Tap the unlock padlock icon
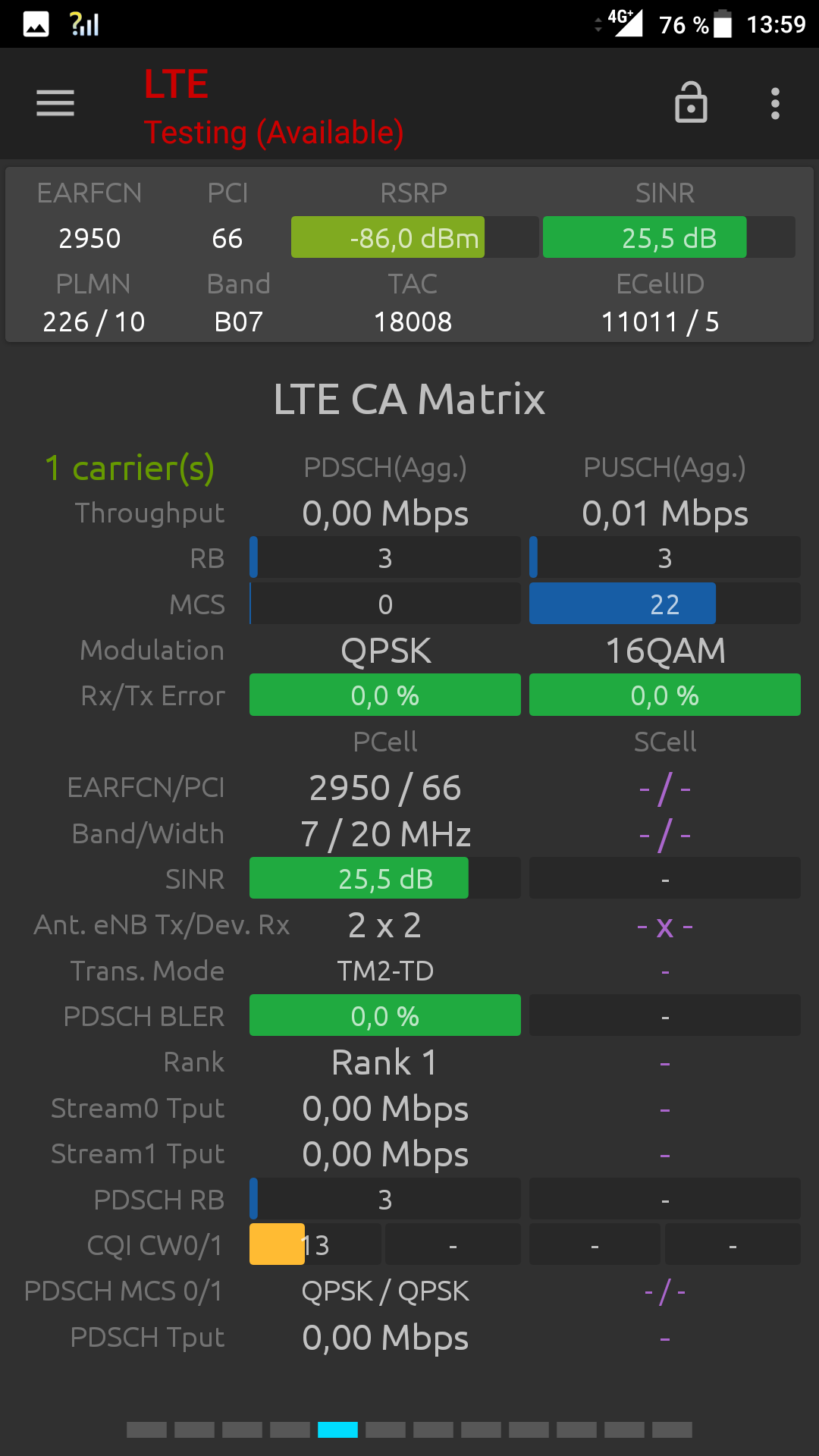 tap(691, 102)
